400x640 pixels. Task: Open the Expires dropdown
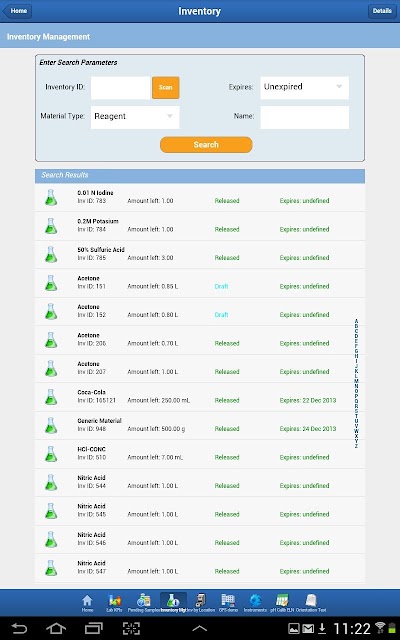[304, 87]
